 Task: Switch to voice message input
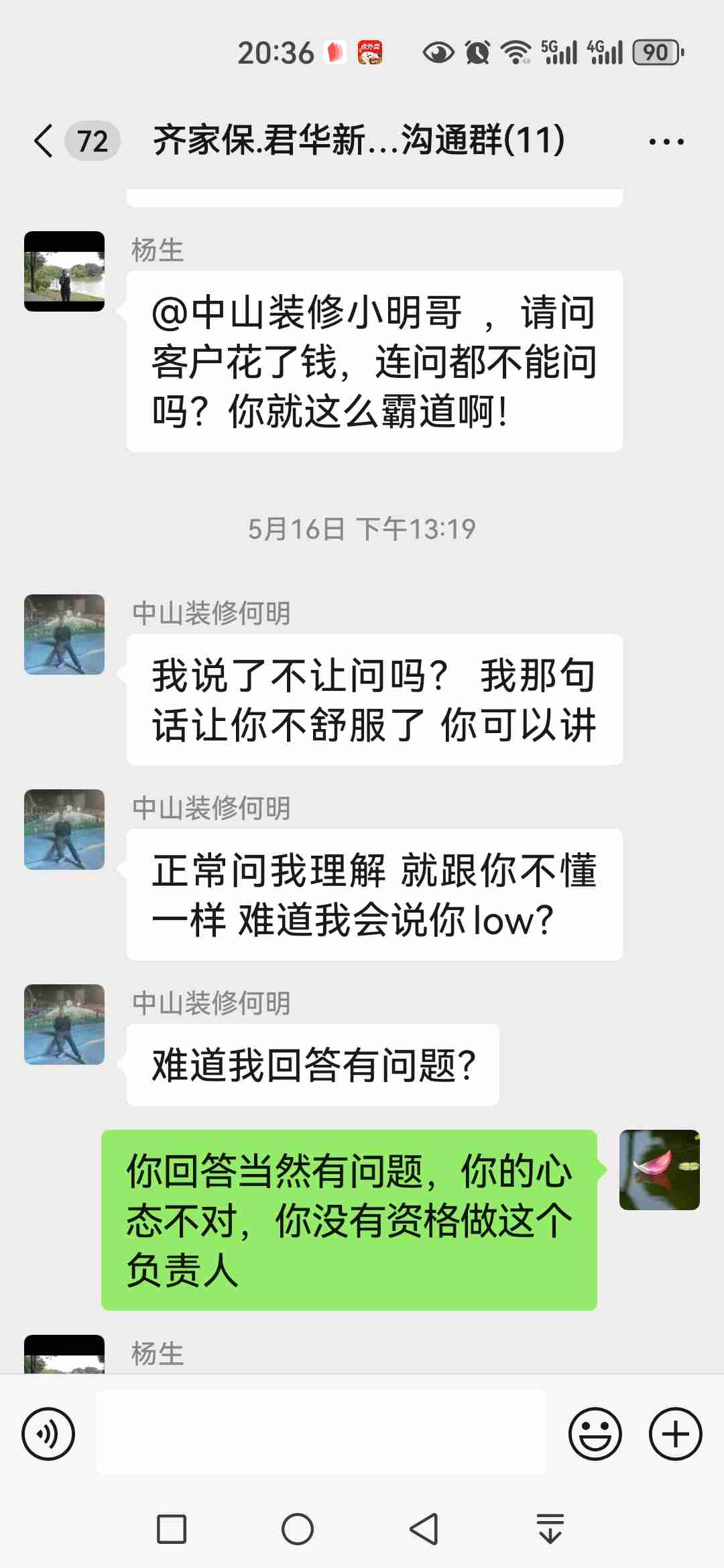pos(48,1434)
